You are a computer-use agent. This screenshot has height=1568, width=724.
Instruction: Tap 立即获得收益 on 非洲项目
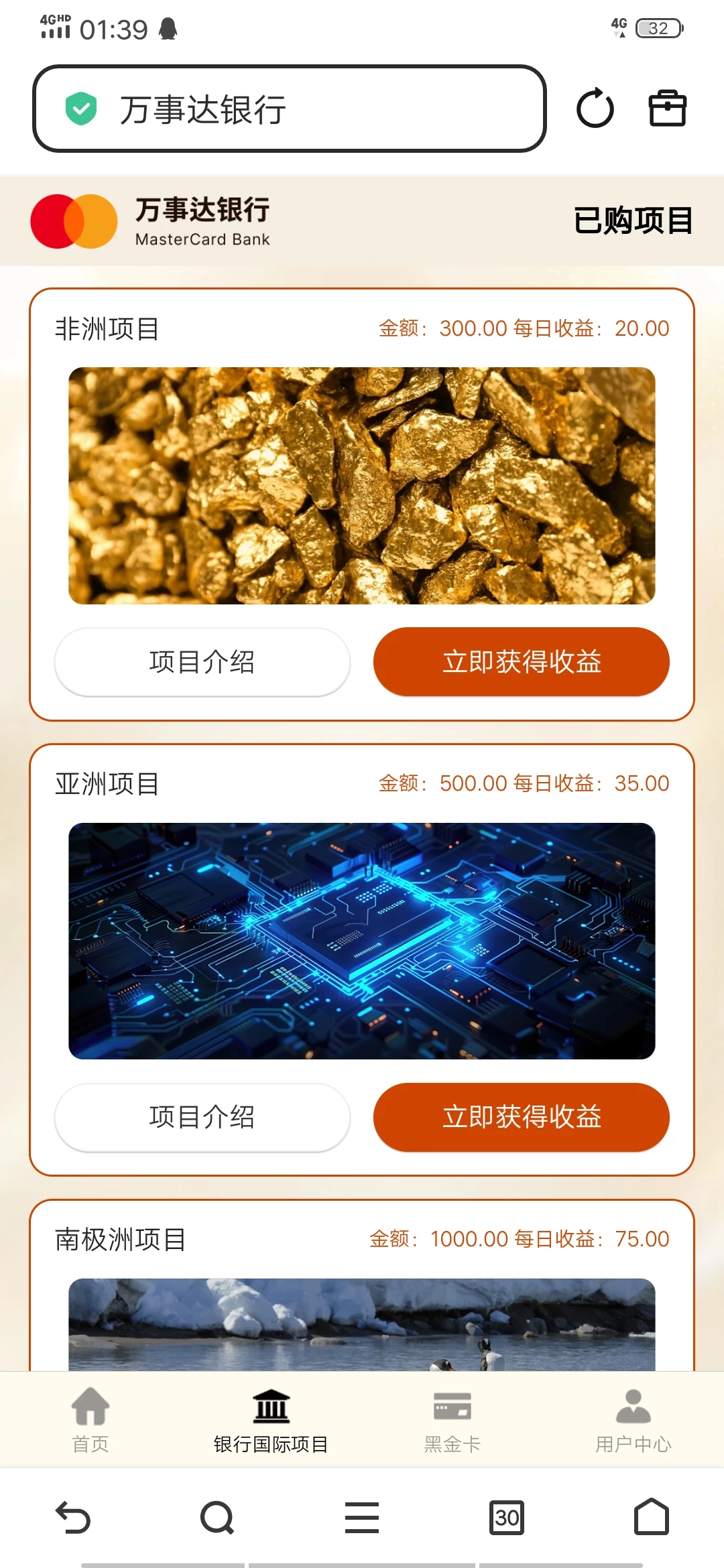(x=521, y=661)
